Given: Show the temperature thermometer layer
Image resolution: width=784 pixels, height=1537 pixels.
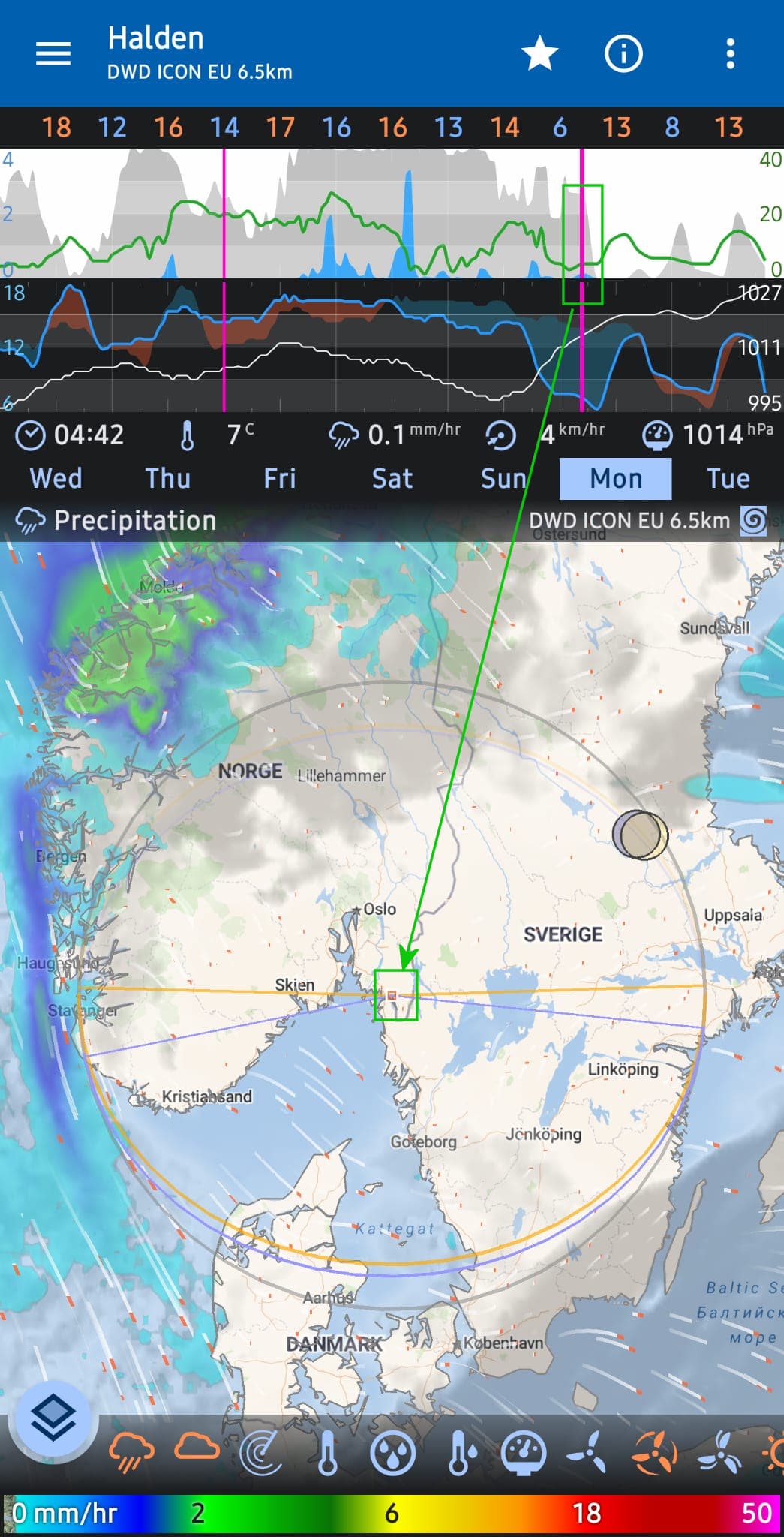Looking at the screenshot, I should coord(327,1452).
